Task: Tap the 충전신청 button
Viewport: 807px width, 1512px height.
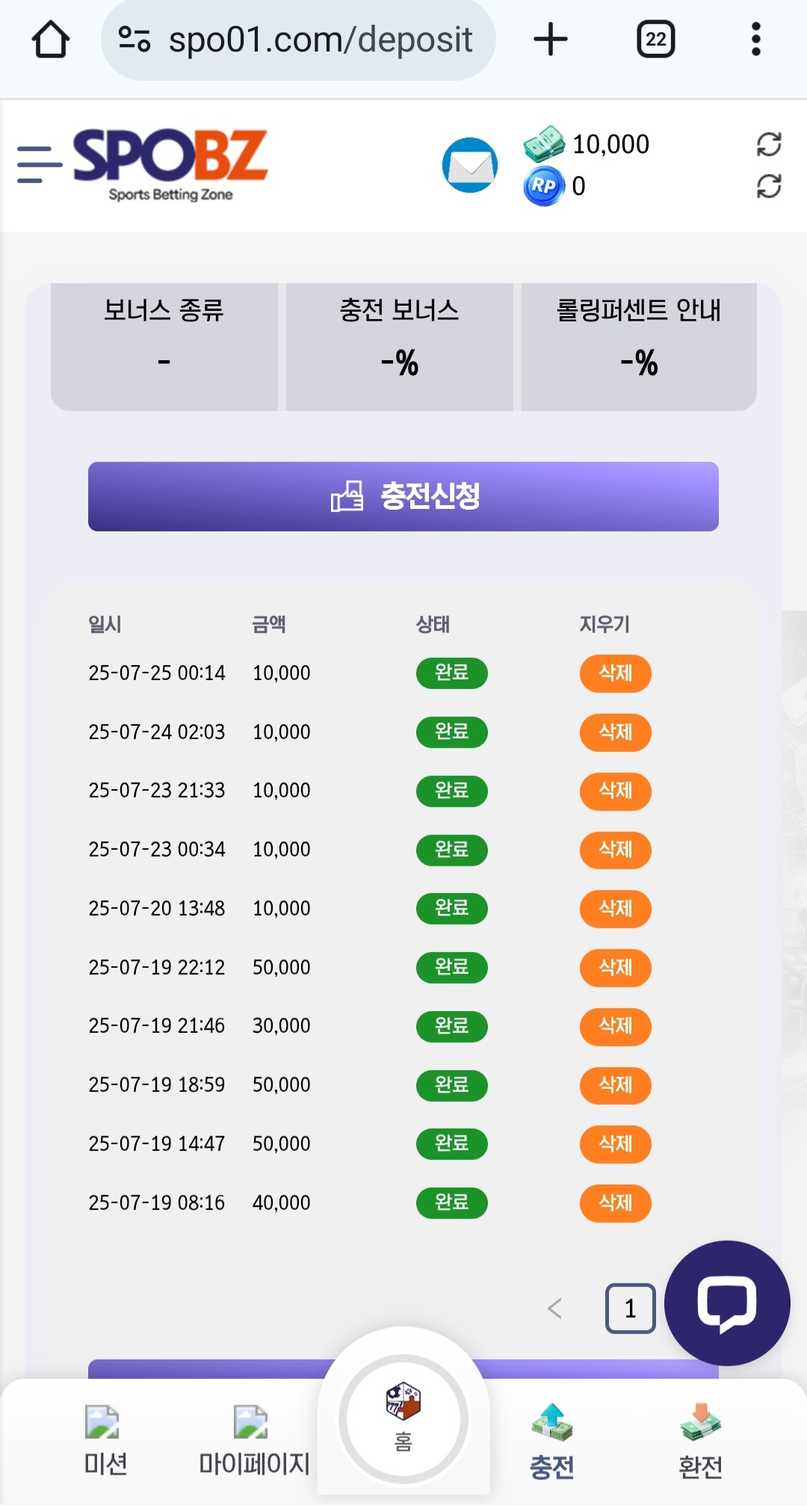Action: 403,496
